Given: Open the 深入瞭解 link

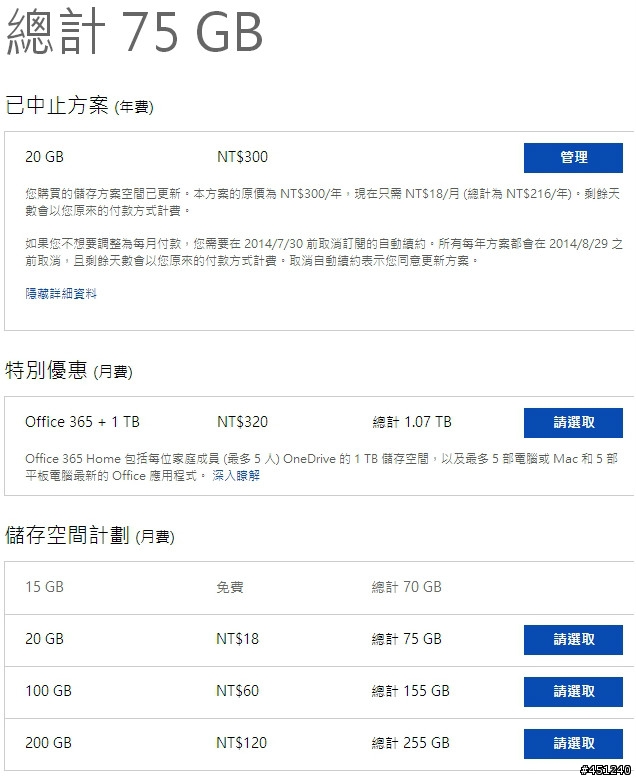Looking at the screenshot, I should pyautogui.click(x=236, y=476).
